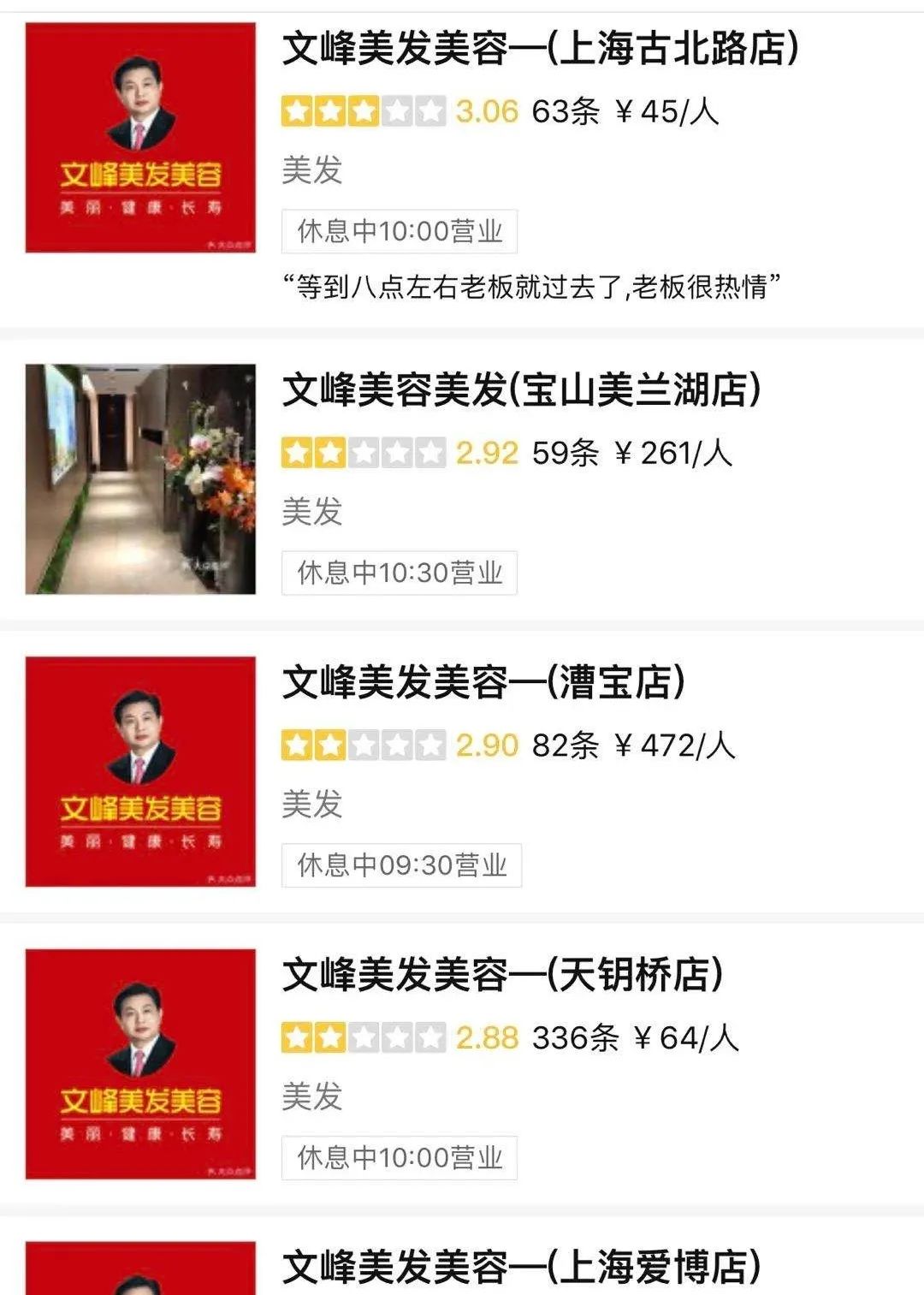This screenshot has height=1295, width=924.
Task: Open 文峰美发美容 上海爱博店 listing
Action: click(x=521, y=1267)
